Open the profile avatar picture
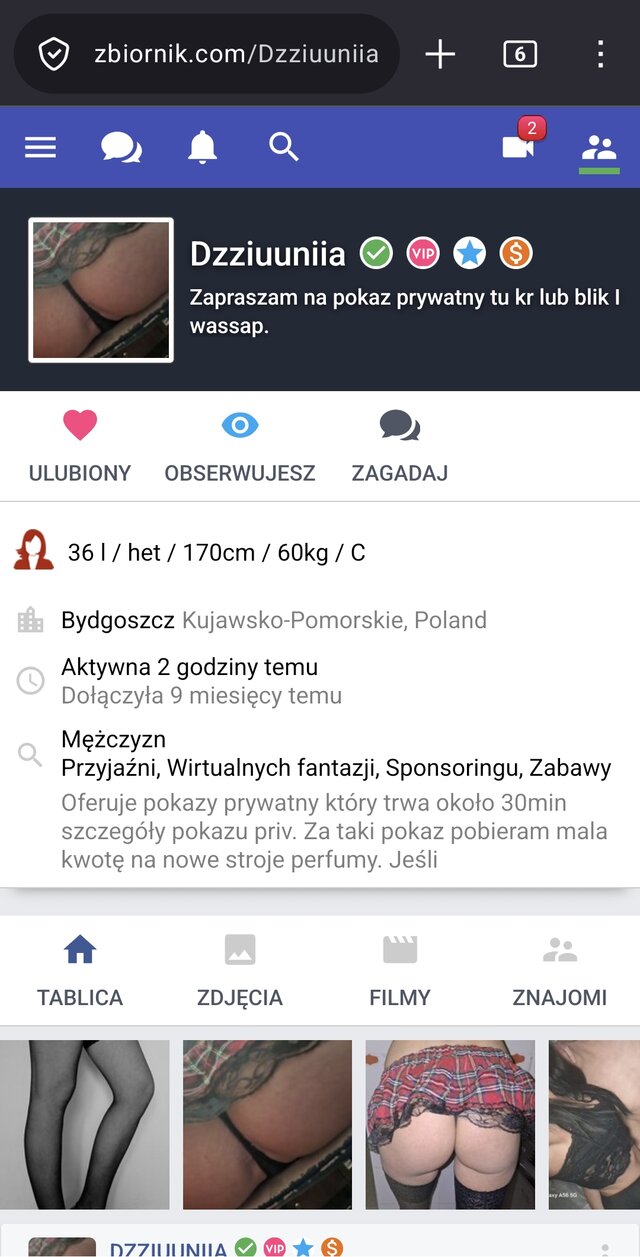This screenshot has width=640, height=1257. pyautogui.click(x=101, y=290)
